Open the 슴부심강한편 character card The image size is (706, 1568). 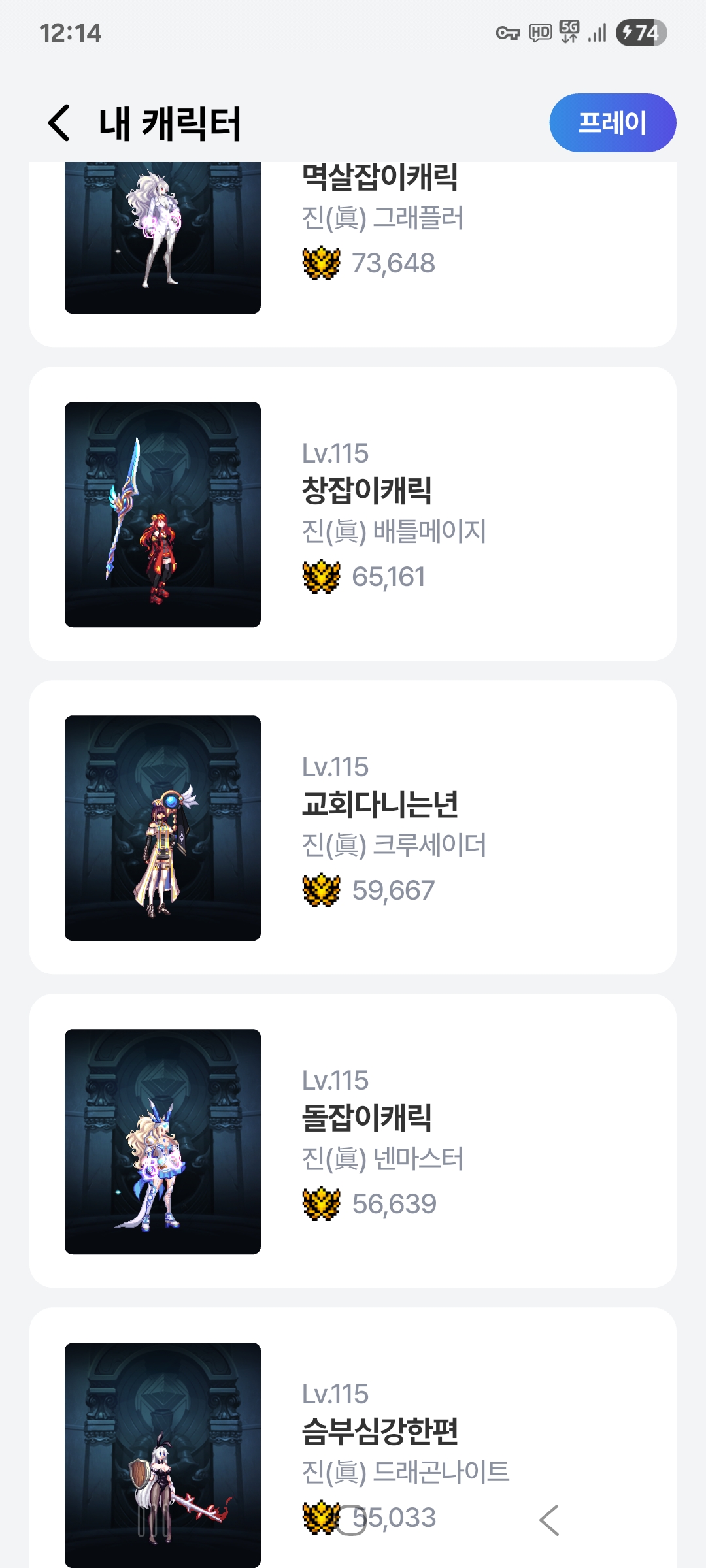[x=353, y=1437]
